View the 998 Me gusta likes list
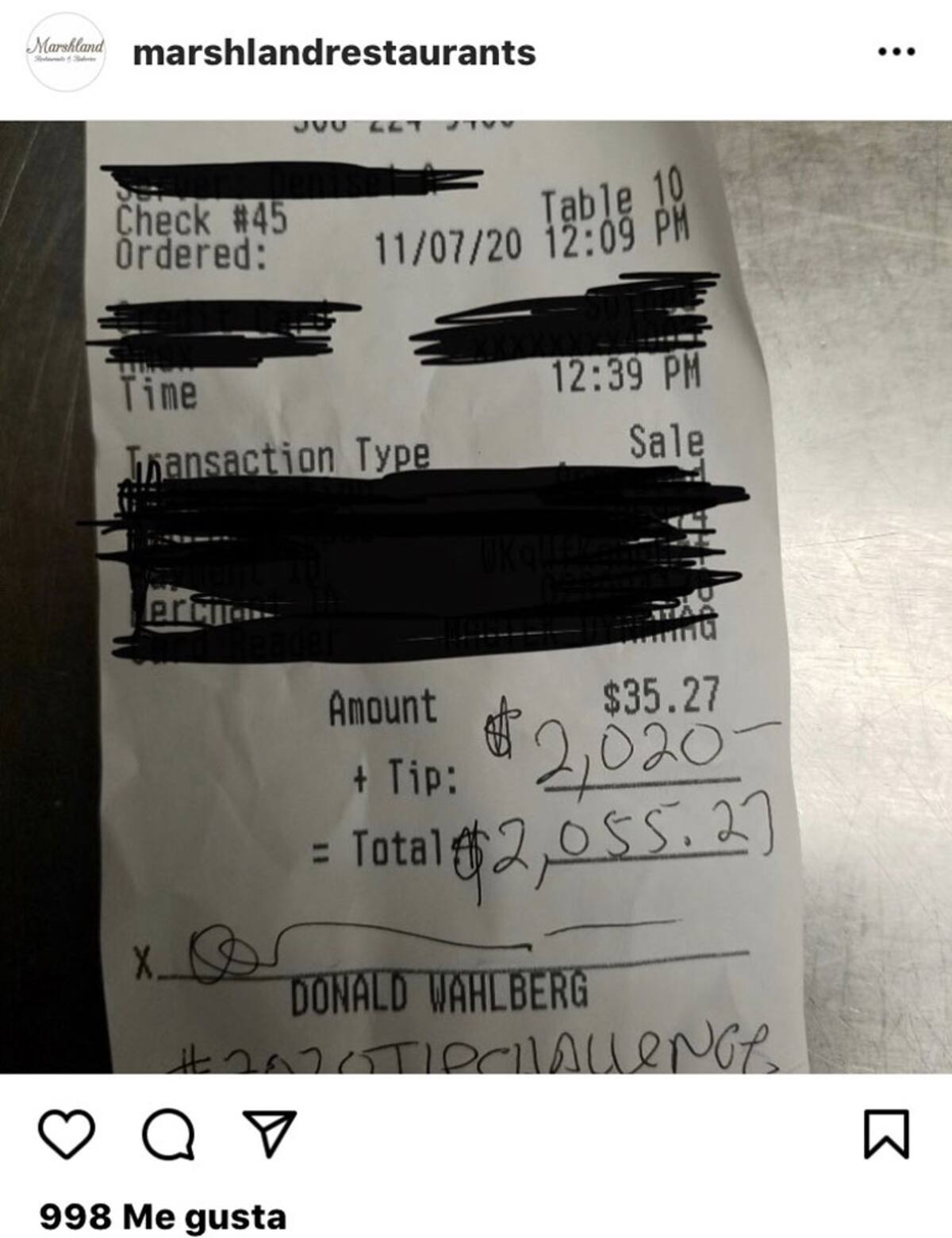Viewport: 952px width, 1238px height. [163, 1215]
